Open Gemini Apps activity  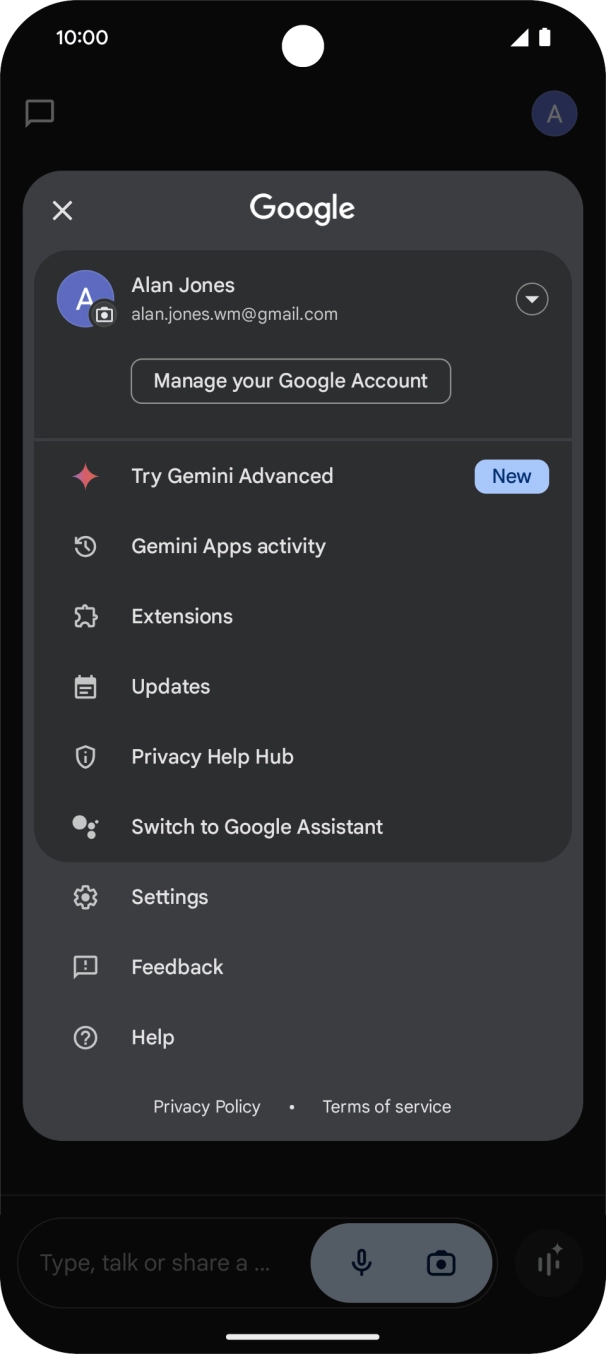[228, 546]
